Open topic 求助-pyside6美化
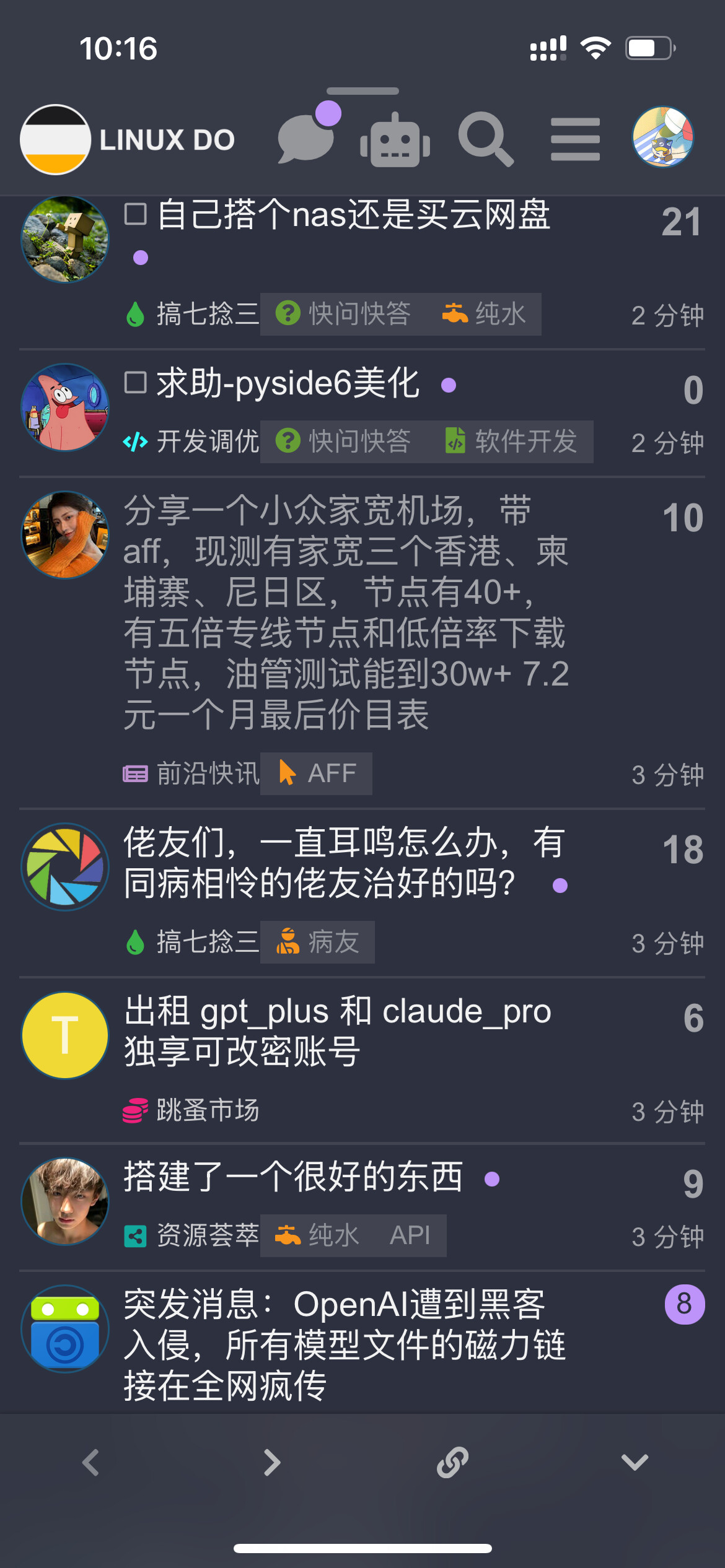 click(288, 383)
